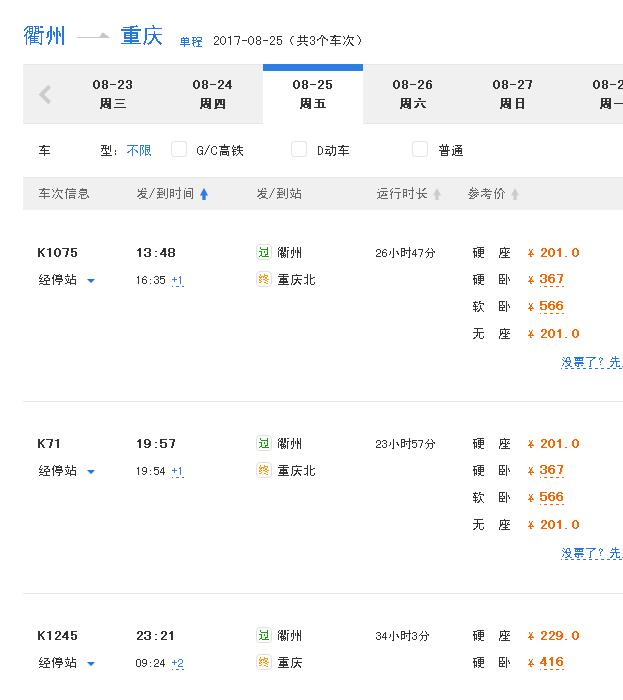Sort results by 参考价

click(x=493, y=194)
